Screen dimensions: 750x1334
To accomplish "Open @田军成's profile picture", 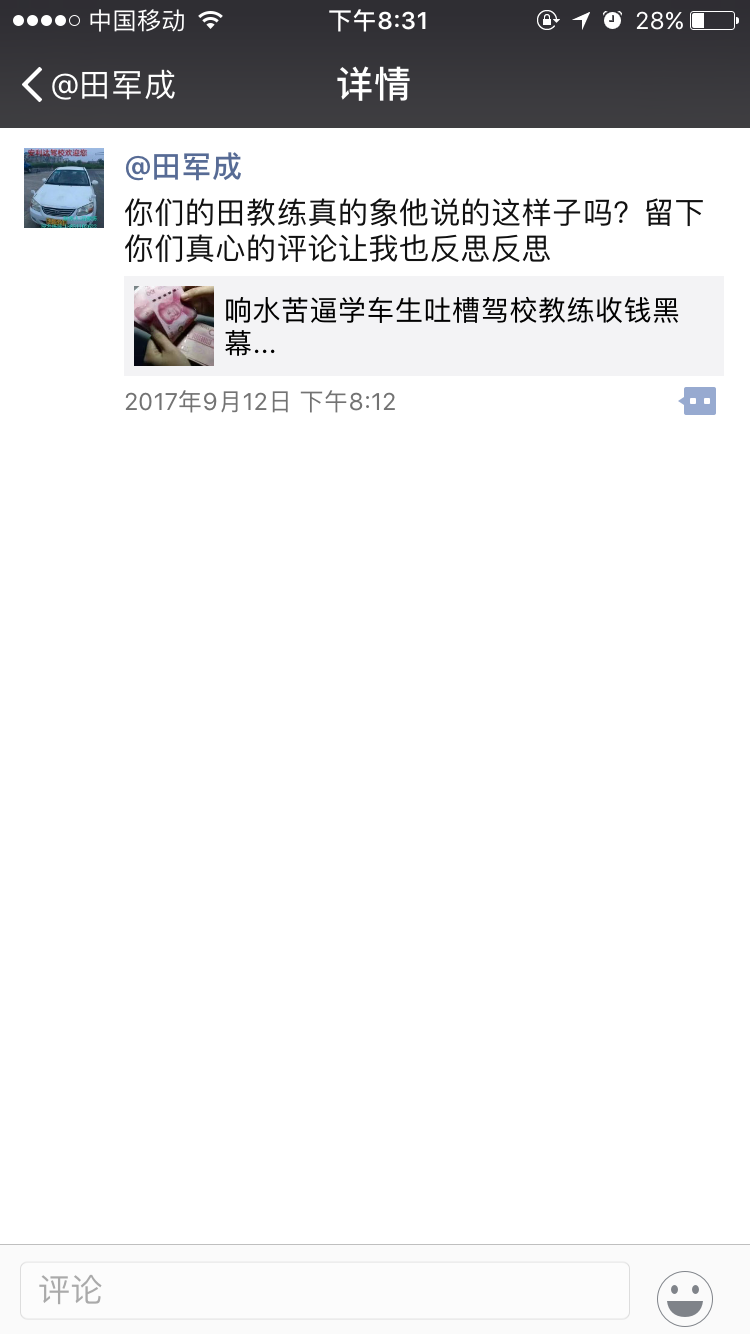I will [x=64, y=188].
